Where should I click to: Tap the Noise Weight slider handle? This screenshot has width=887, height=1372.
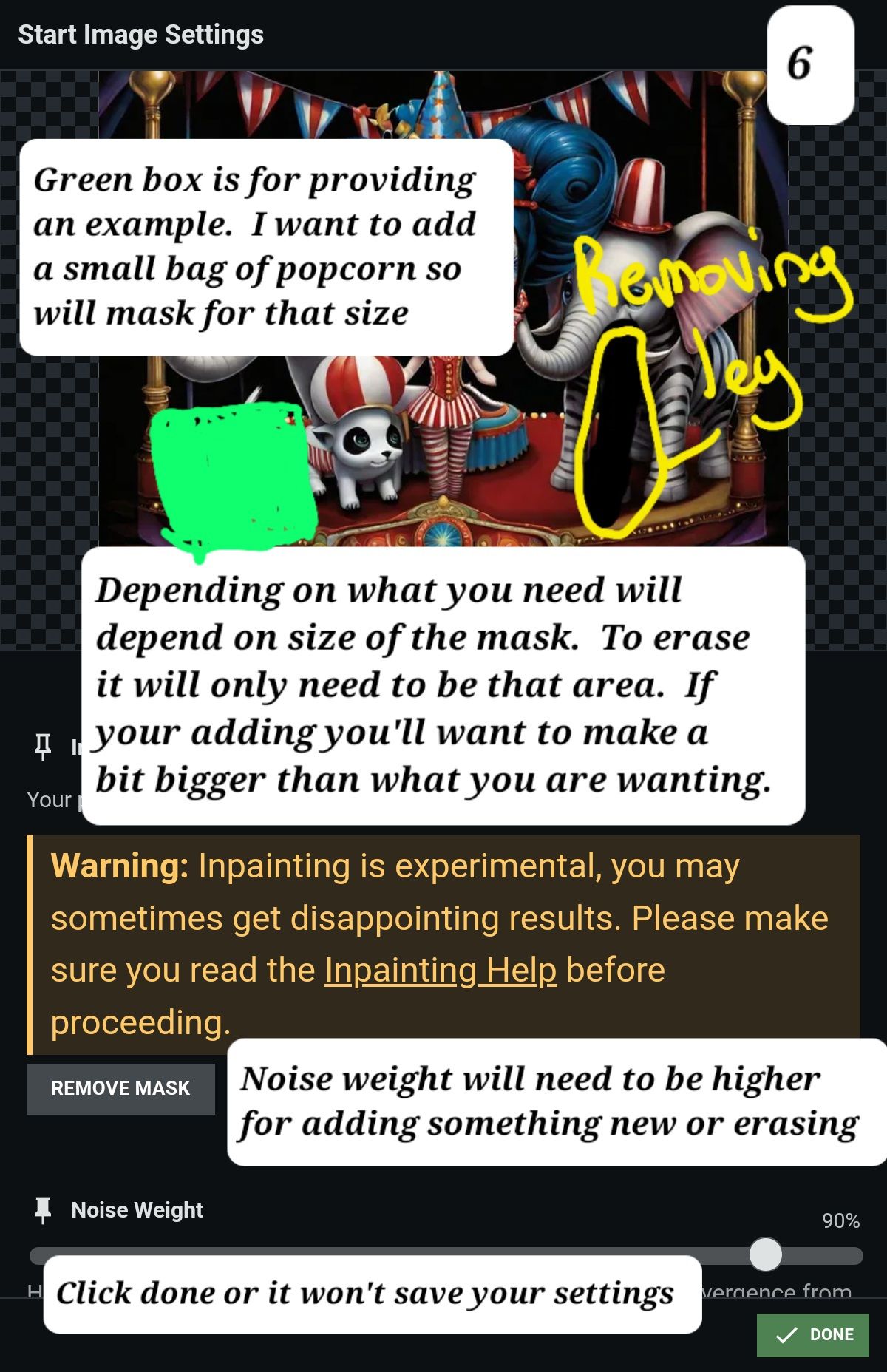pos(765,1254)
